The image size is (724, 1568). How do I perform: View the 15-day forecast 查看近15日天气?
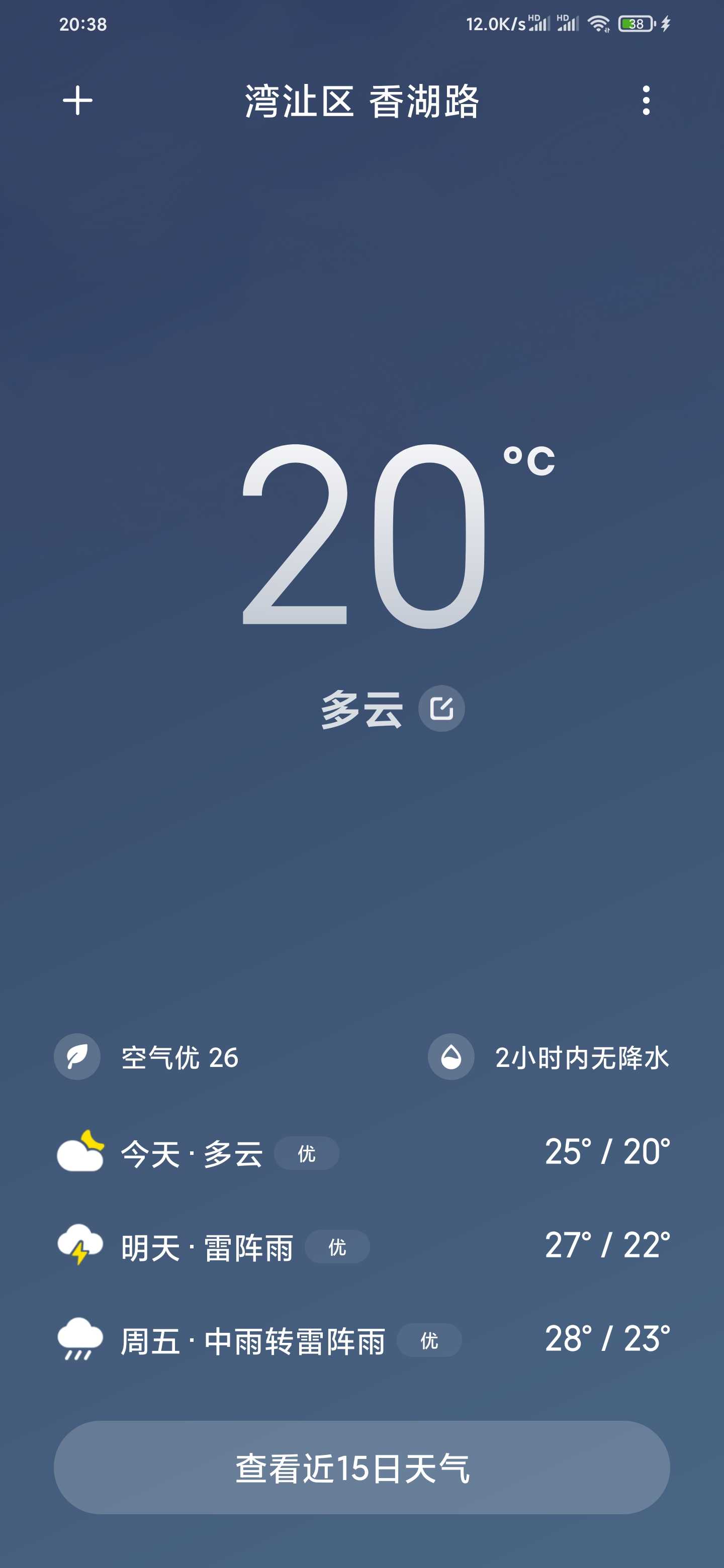[363, 1467]
